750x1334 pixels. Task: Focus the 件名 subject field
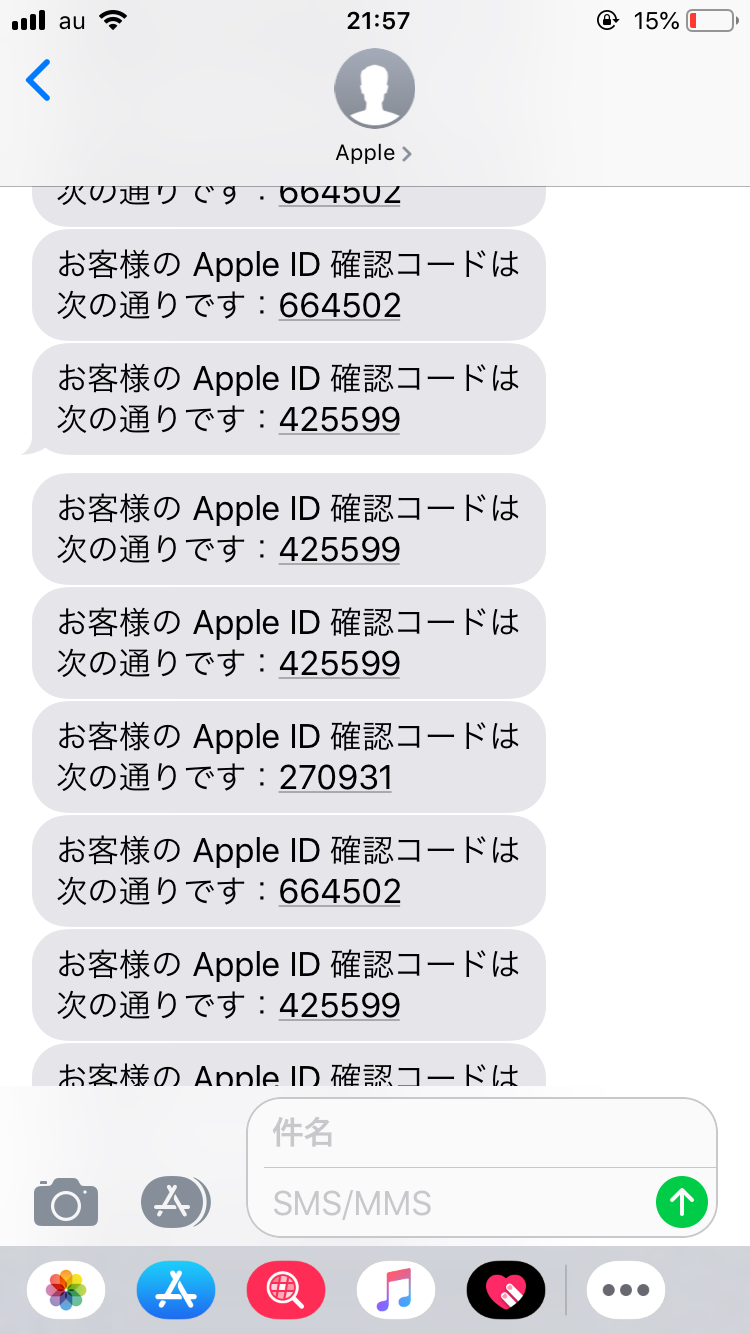coord(480,1133)
